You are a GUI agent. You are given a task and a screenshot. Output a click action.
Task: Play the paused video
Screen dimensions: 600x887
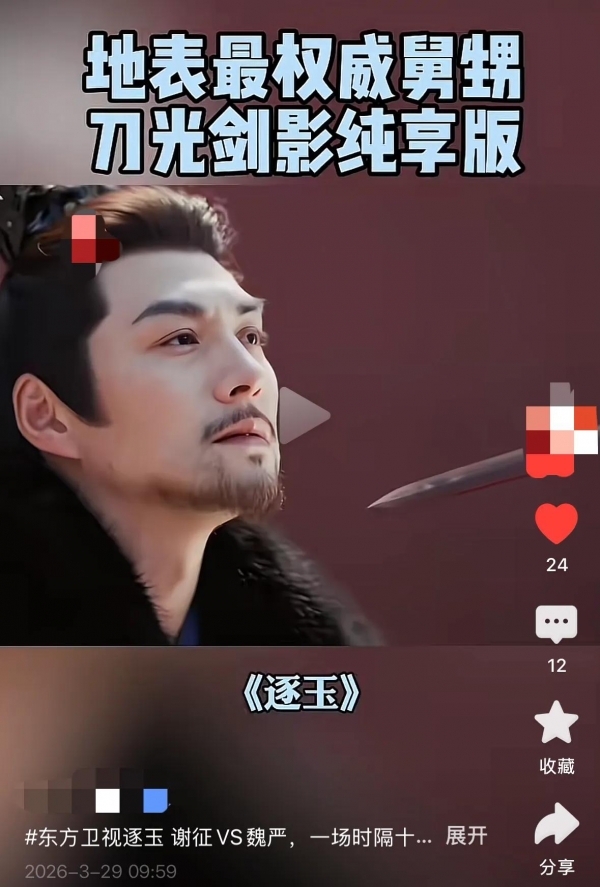tap(302, 415)
